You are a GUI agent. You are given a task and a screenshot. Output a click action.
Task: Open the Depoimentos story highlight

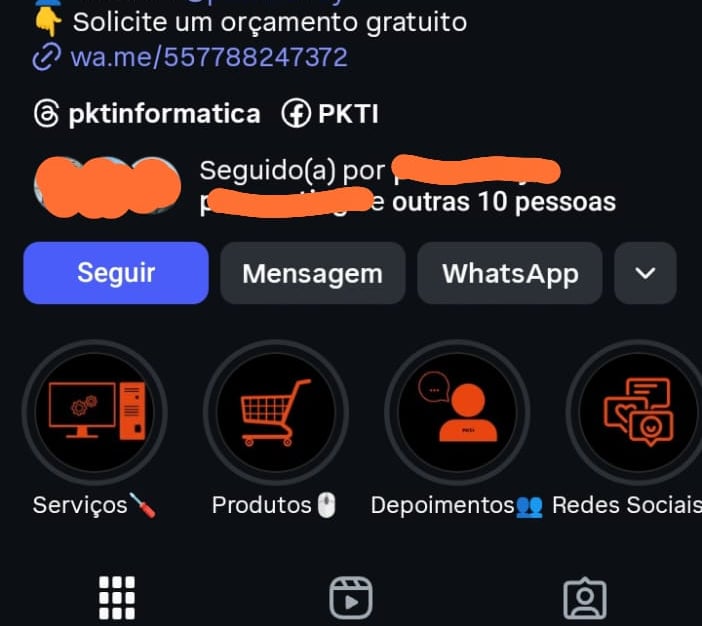456,411
